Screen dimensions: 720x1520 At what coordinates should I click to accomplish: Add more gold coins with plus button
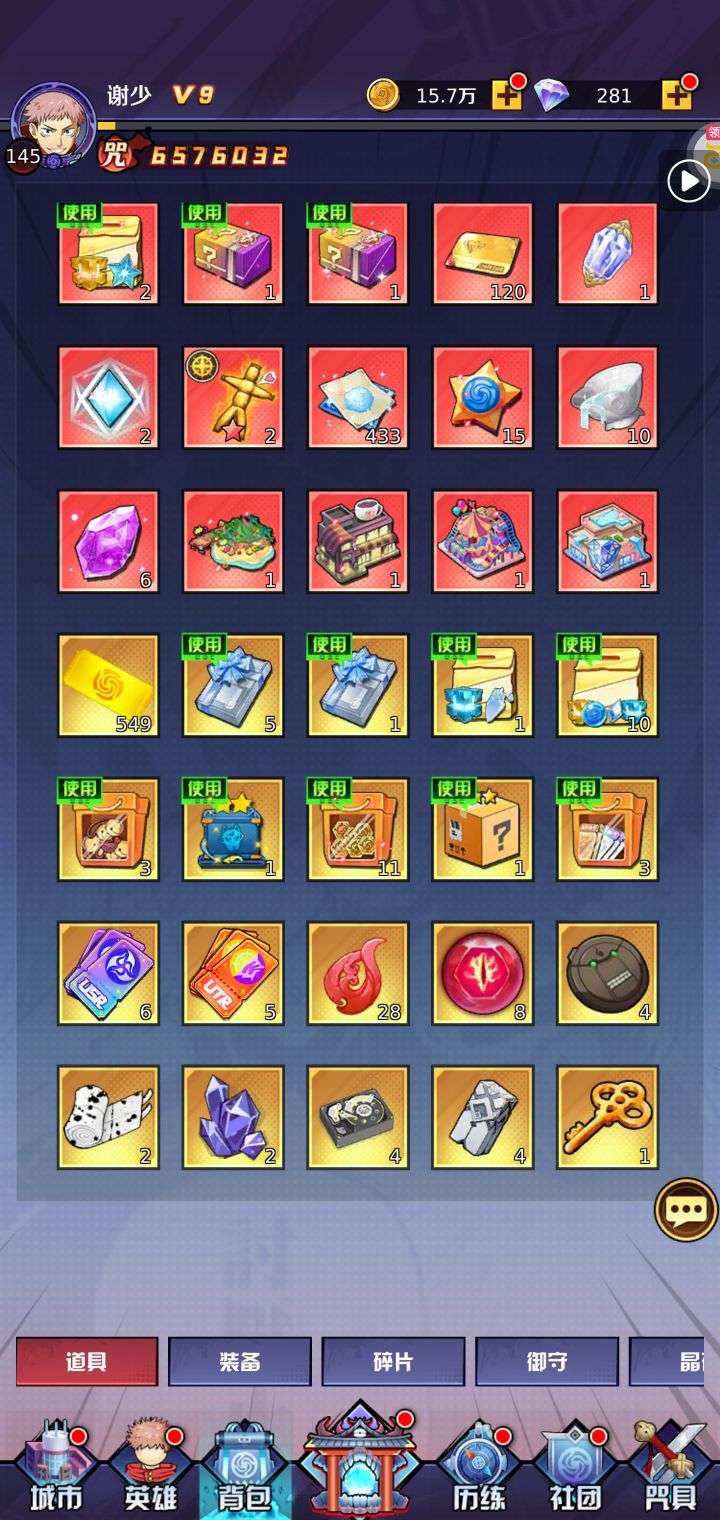(x=507, y=96)
